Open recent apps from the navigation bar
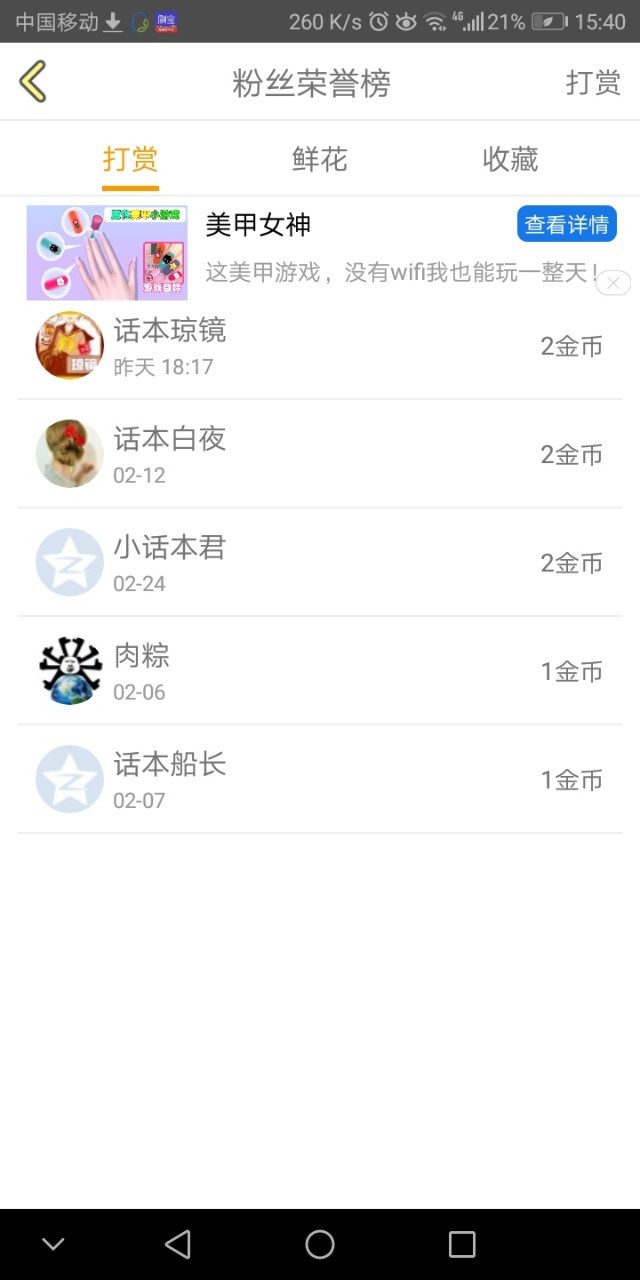Viewport: 640px width, 1280px height. [x=462, y=1244]
